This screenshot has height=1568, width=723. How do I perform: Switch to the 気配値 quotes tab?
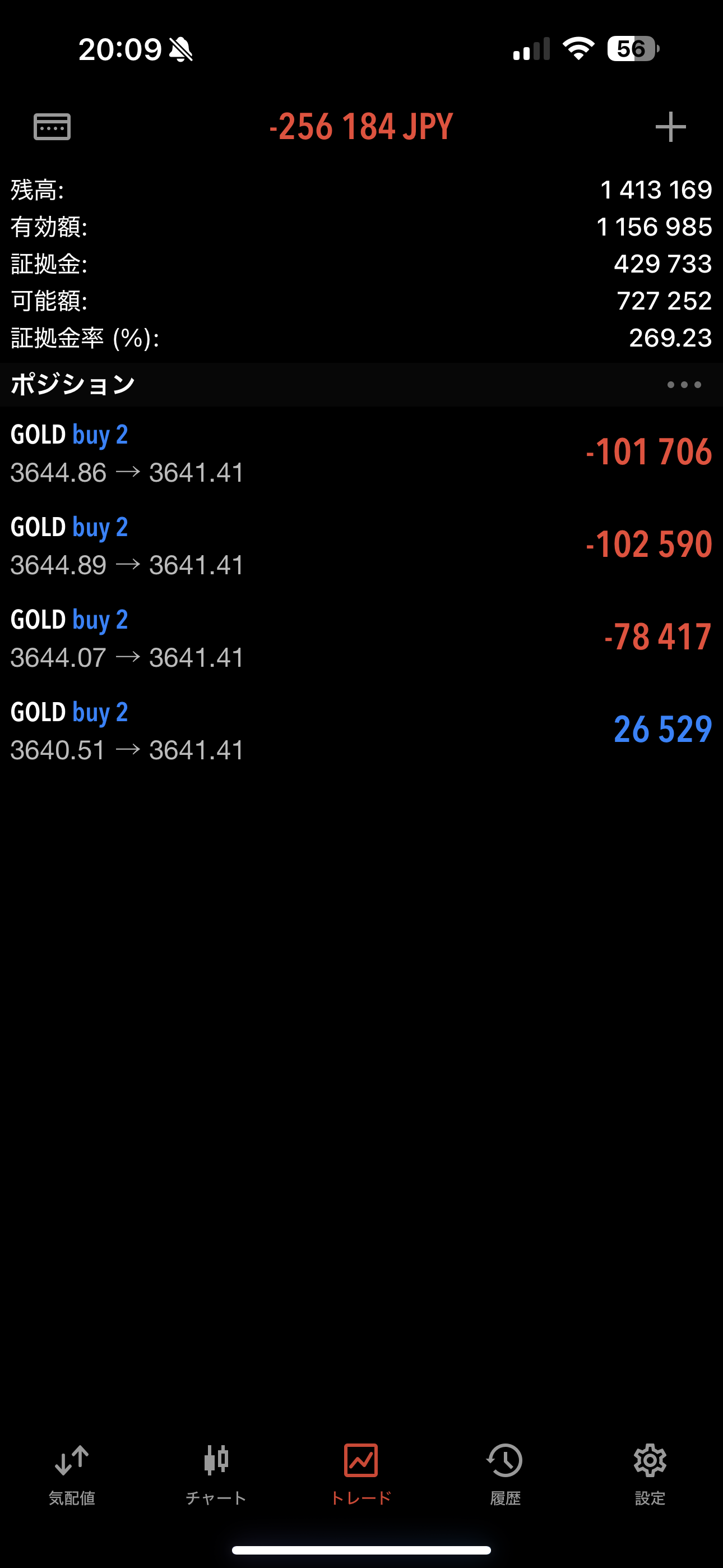point(72,1474)
